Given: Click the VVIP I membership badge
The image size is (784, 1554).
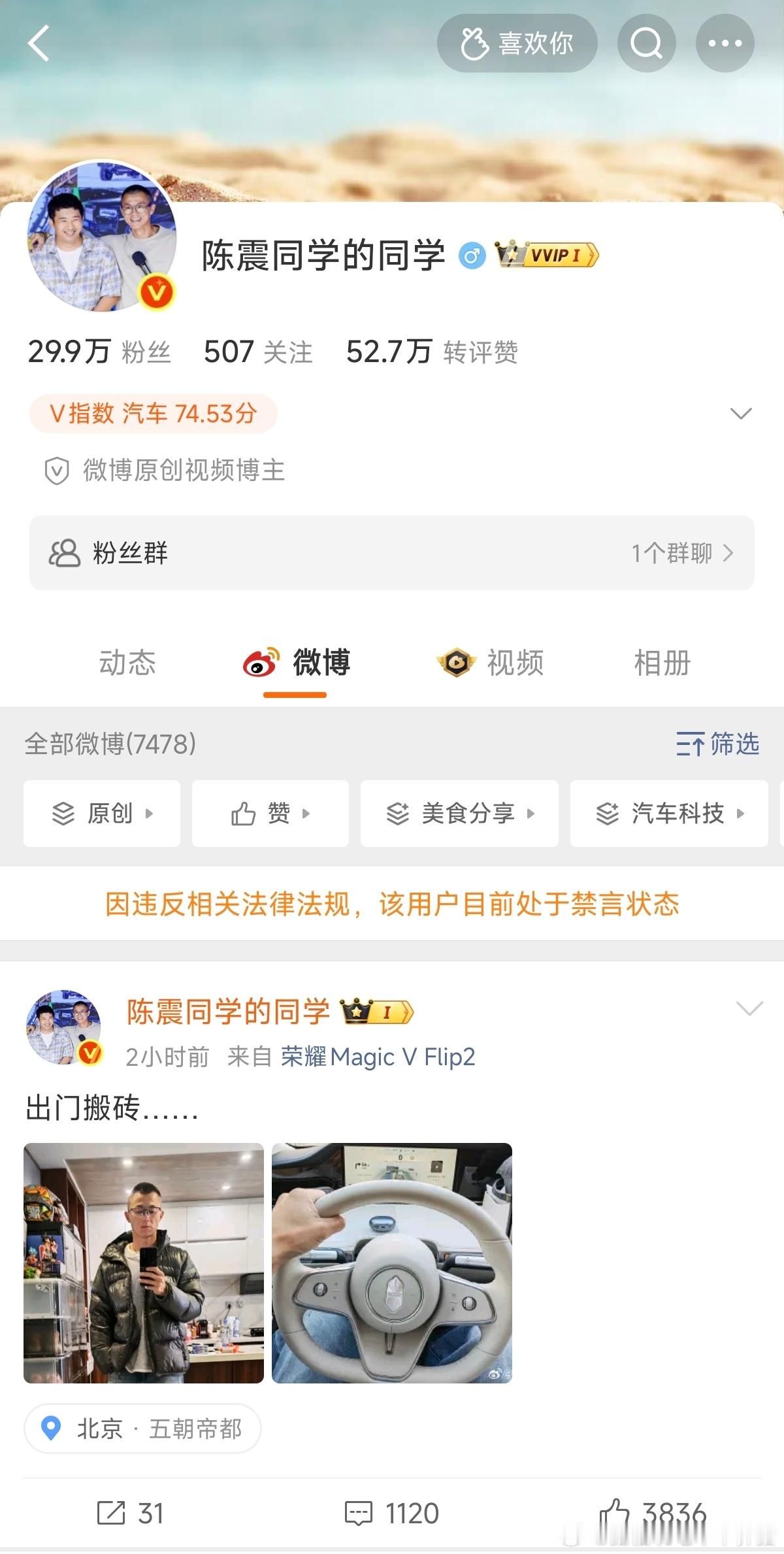Looking at the screenshot, I should pos(550,256).
